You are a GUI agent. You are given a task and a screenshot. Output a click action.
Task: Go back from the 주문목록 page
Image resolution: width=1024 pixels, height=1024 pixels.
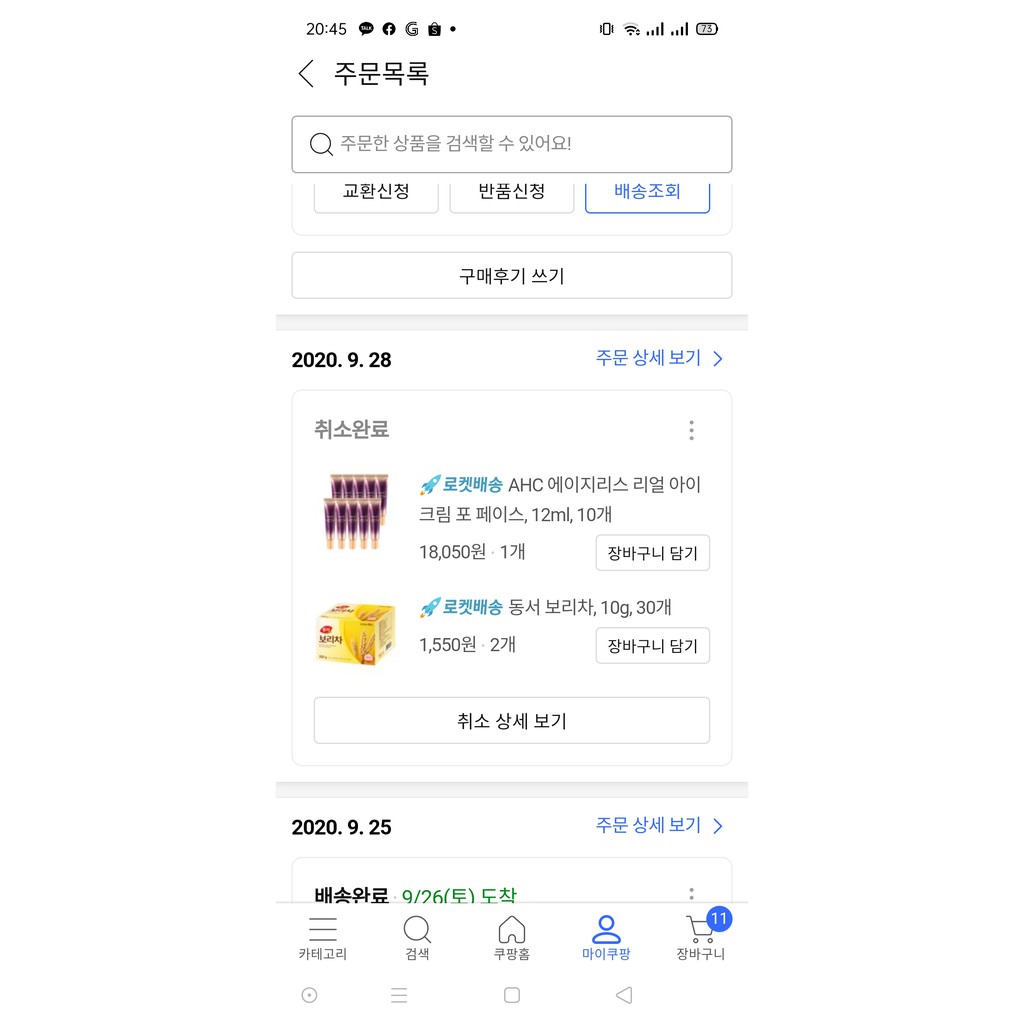(306, 74)
